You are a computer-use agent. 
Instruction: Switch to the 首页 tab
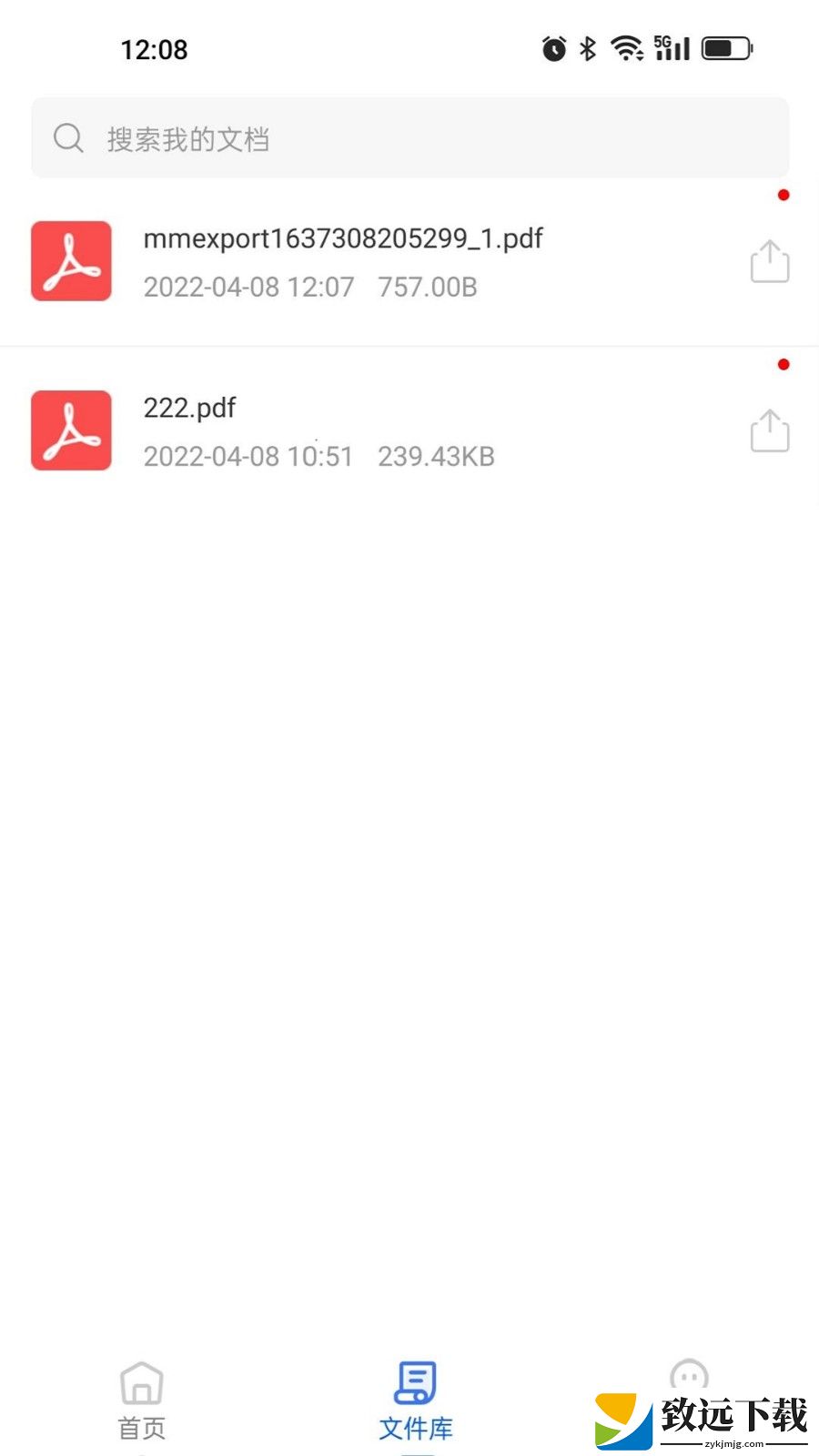[142, 1401]
